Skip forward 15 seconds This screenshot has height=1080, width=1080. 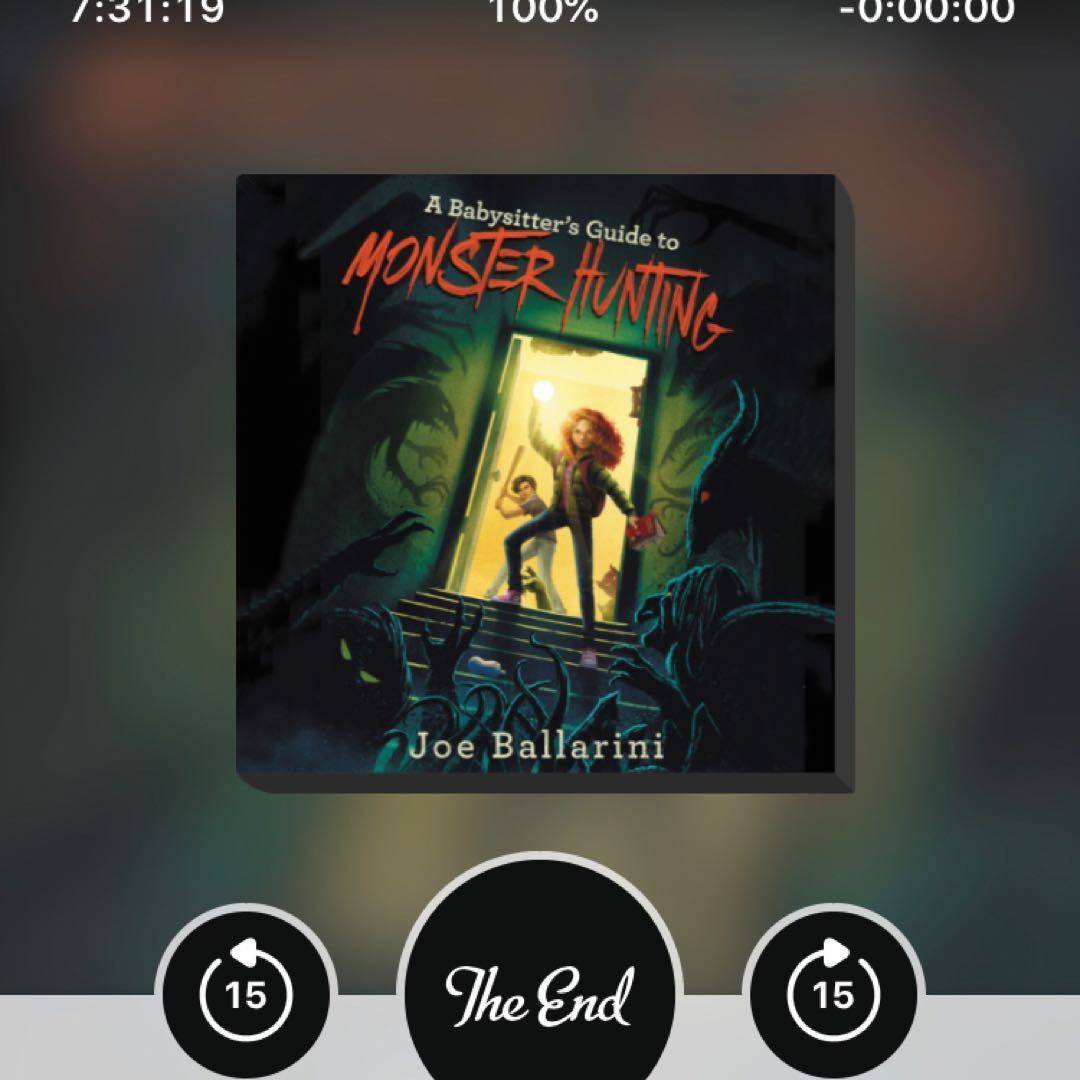pyautogui.click(x=834, y=994)
